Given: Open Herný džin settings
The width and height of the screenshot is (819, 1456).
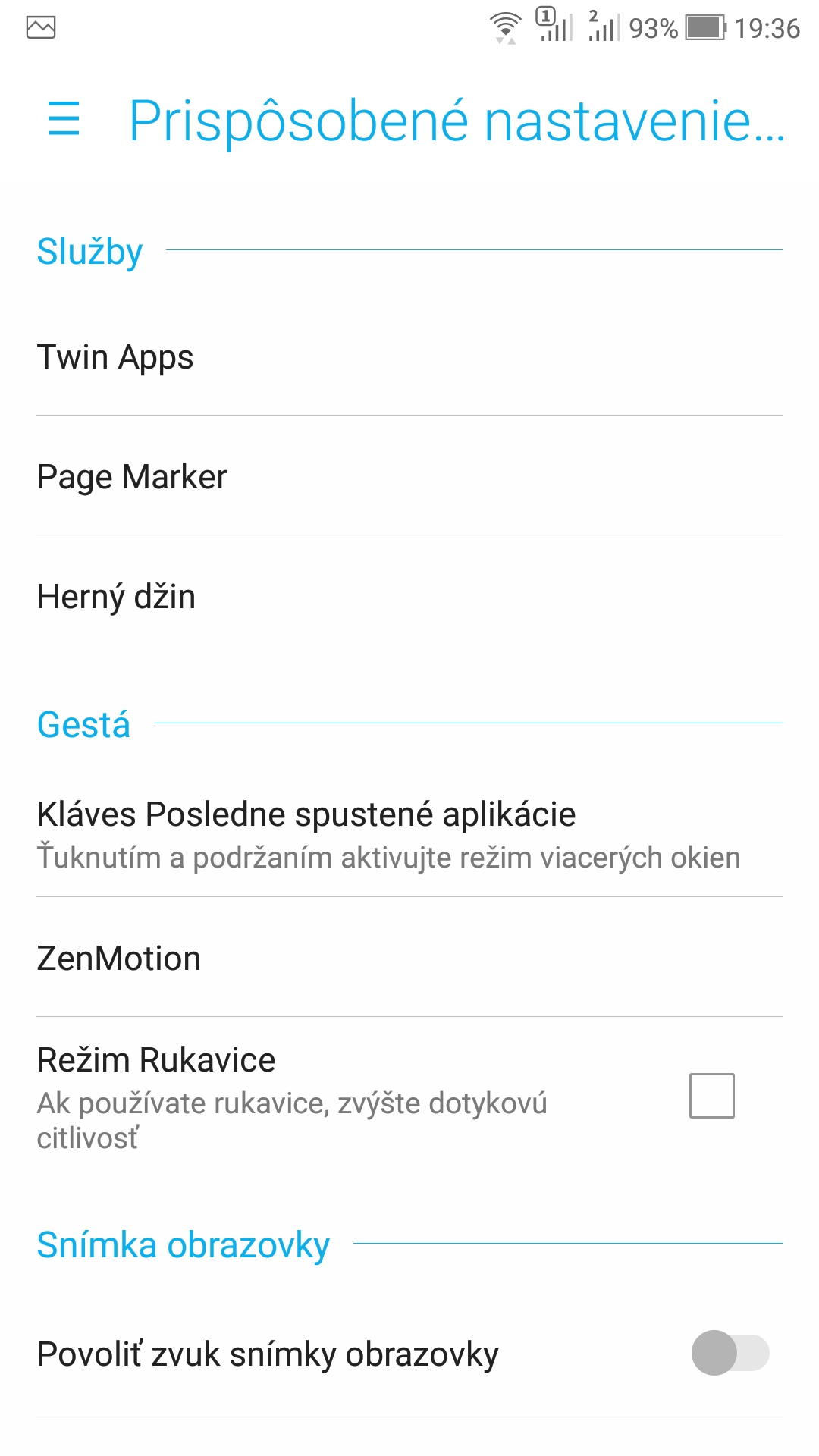Looking at the screenshot, I should pyautogui.click(x=409, y=596).
